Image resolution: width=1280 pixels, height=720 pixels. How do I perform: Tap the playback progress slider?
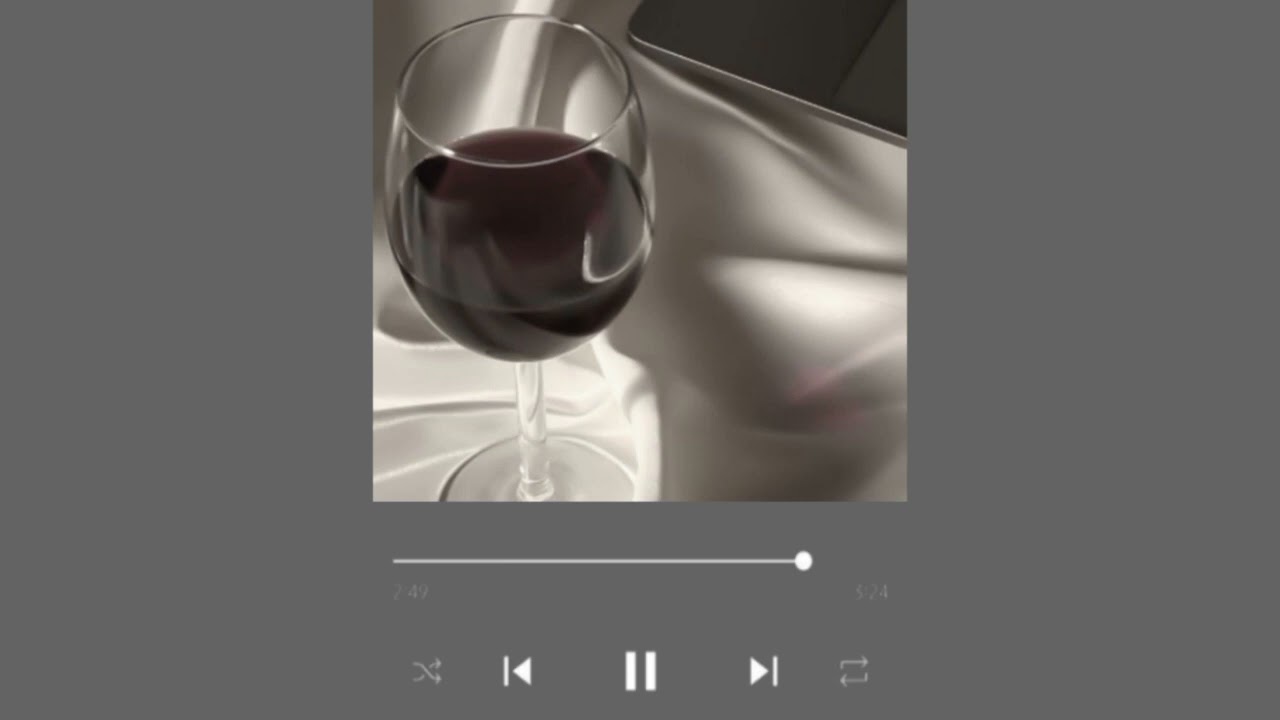pyautogui.click(x=803, y=561)
